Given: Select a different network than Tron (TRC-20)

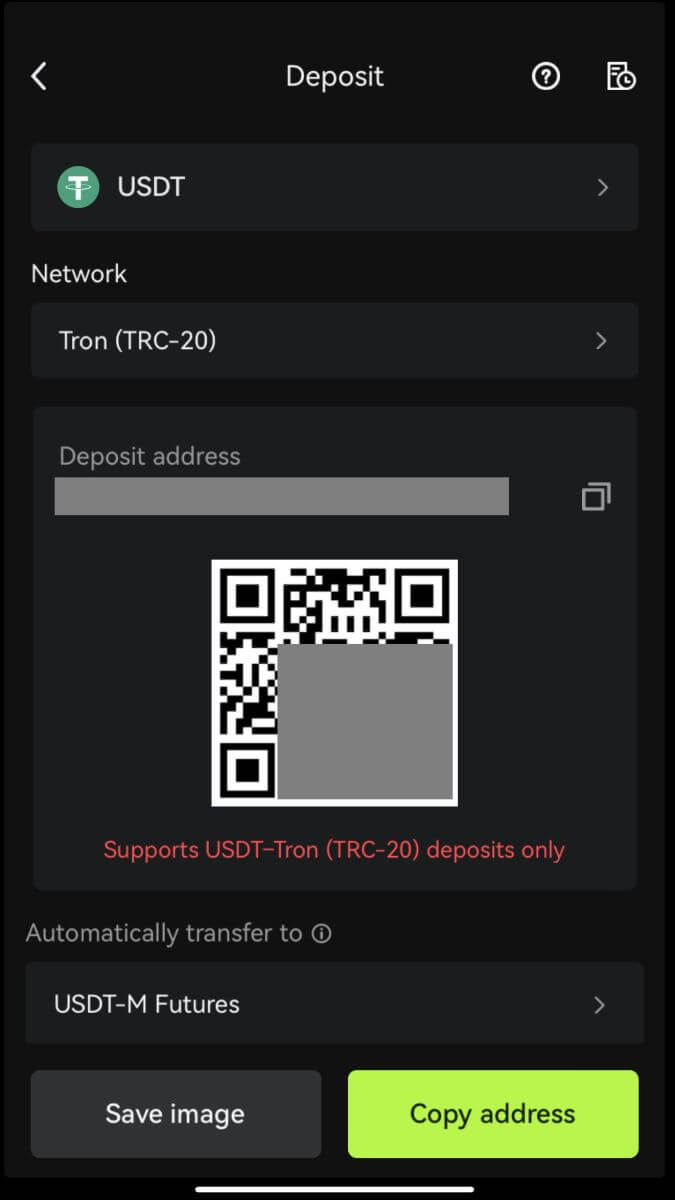Looking at the screenshot, I should 334,340.
